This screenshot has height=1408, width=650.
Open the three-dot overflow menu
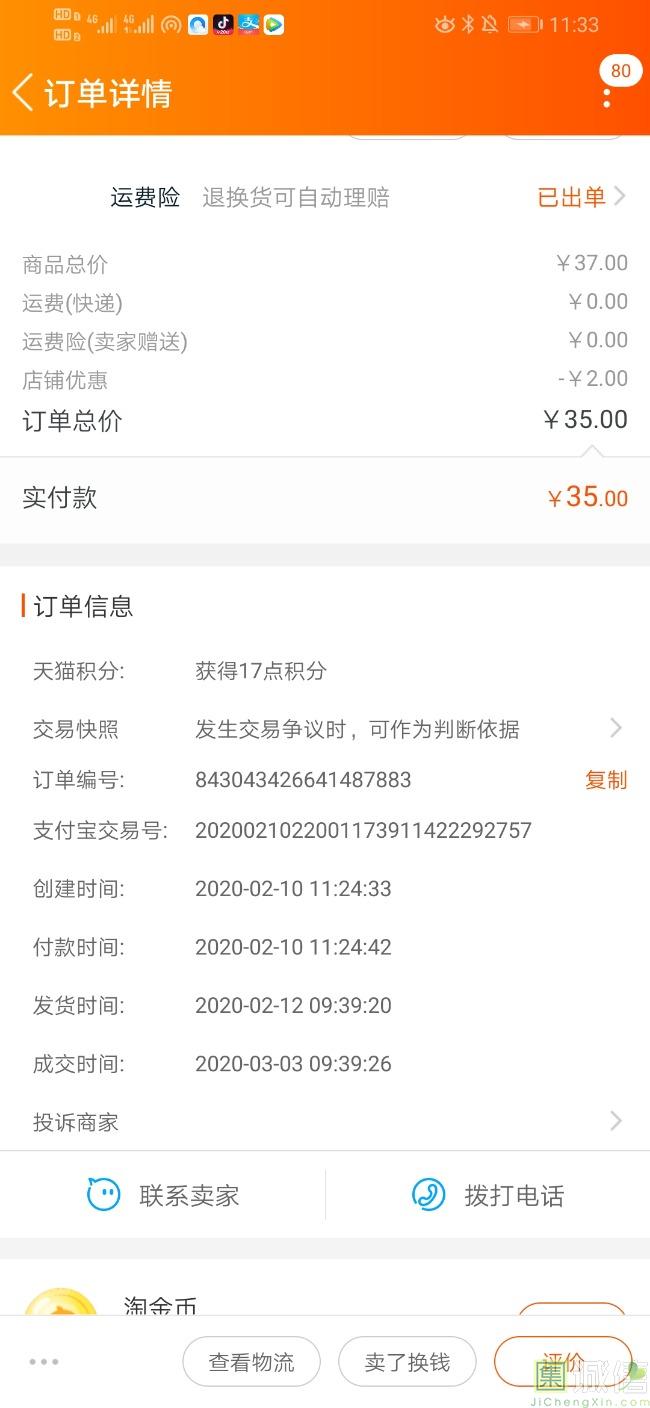point(607,97)
